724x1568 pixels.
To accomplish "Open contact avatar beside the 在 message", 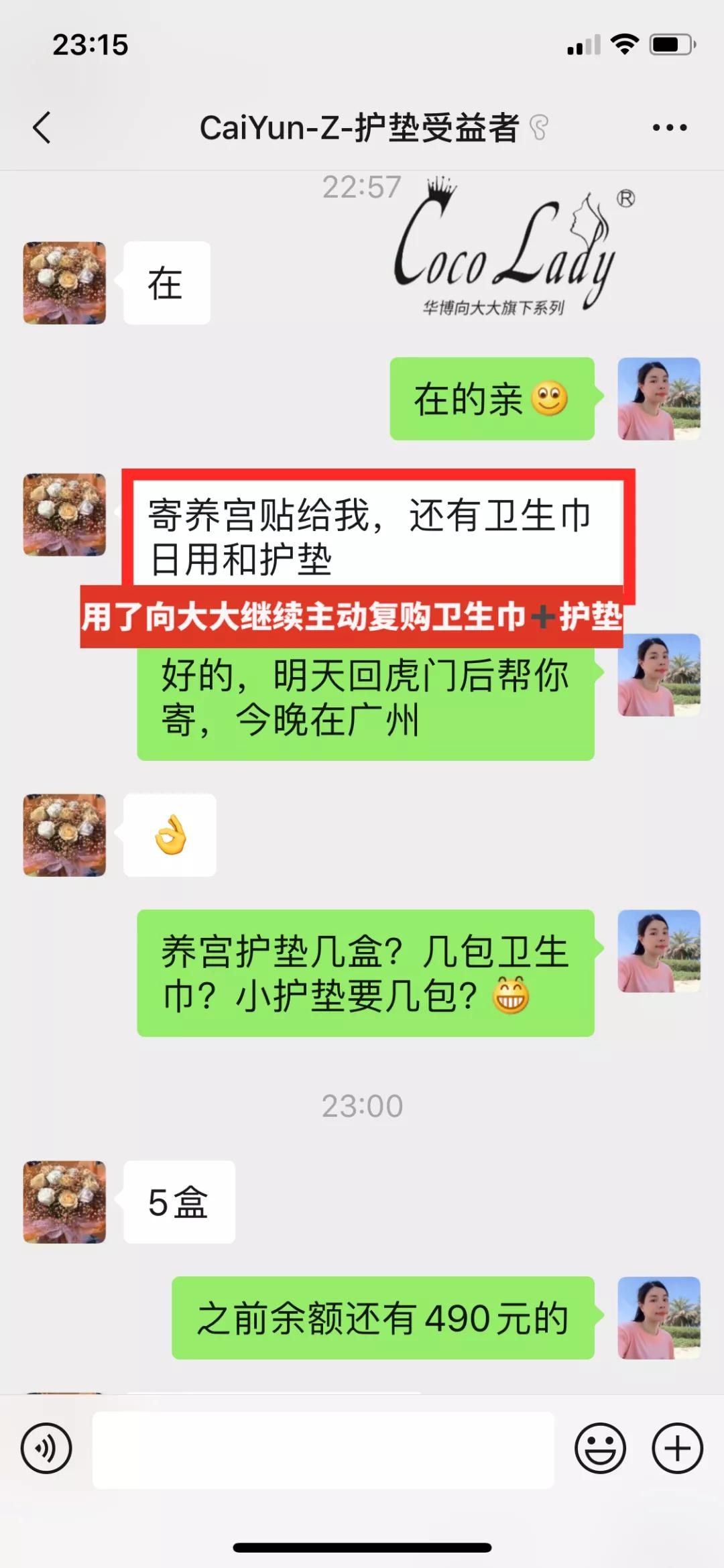I will pyautogui.click(x=64, y=283).
